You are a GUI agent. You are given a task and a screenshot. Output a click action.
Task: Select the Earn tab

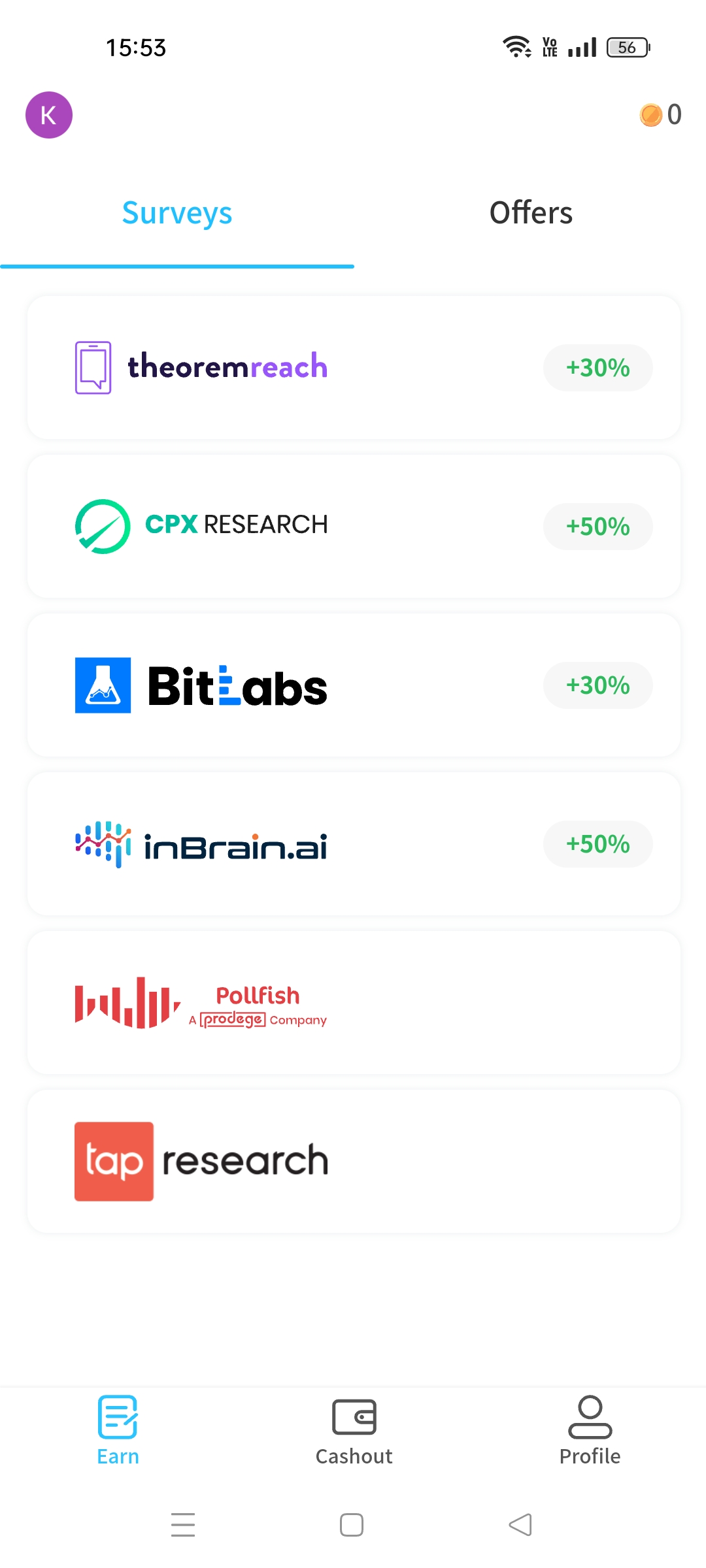pyautogui.click(x=118, y=1431)
